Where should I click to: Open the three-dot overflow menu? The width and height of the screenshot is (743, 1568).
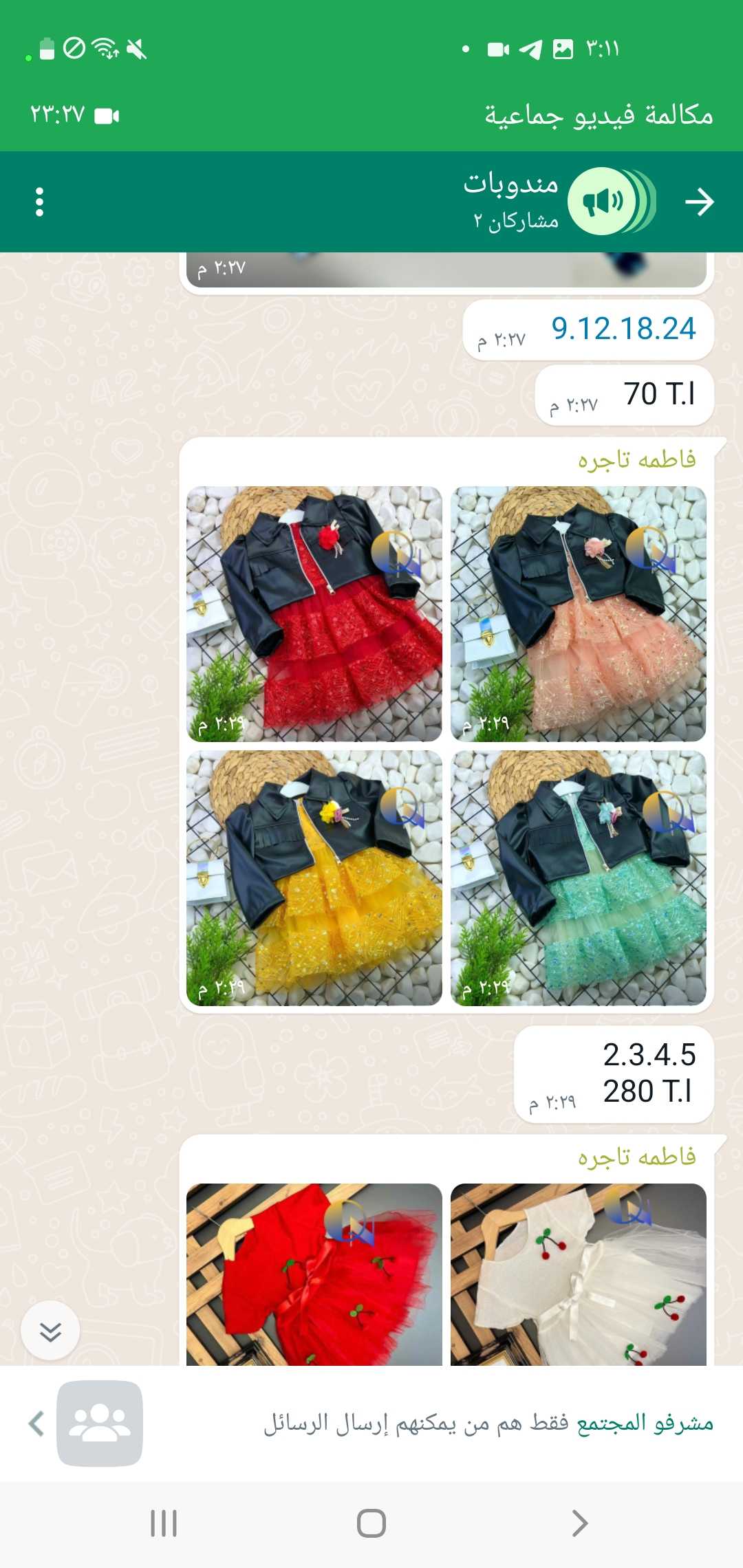tap(40, 202)
